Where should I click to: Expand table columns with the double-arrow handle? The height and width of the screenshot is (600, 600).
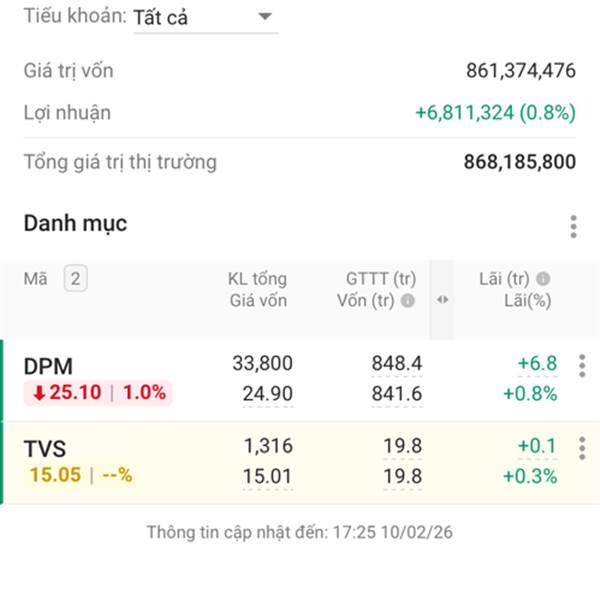click(439, 300)
